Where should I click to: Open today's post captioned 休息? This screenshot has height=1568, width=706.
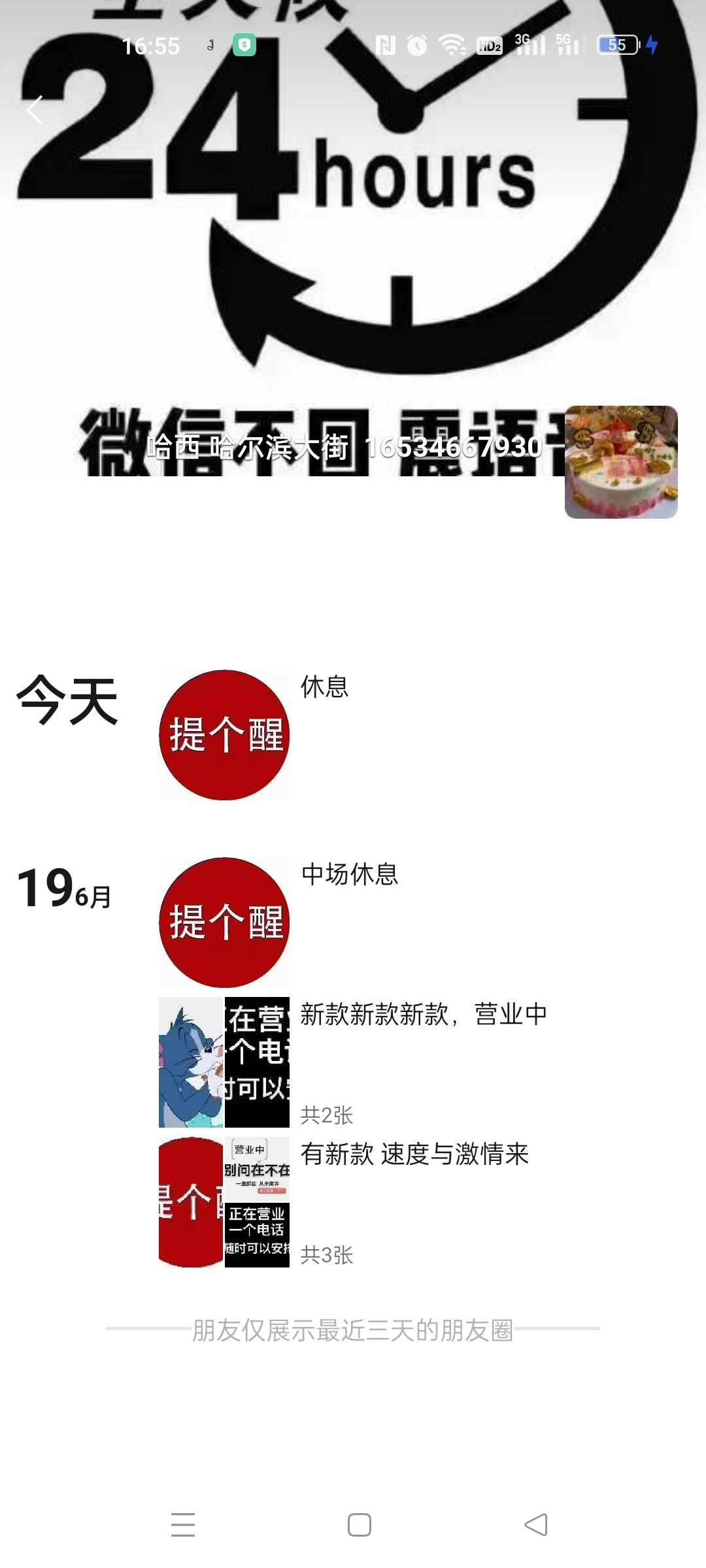coord(224,735)
